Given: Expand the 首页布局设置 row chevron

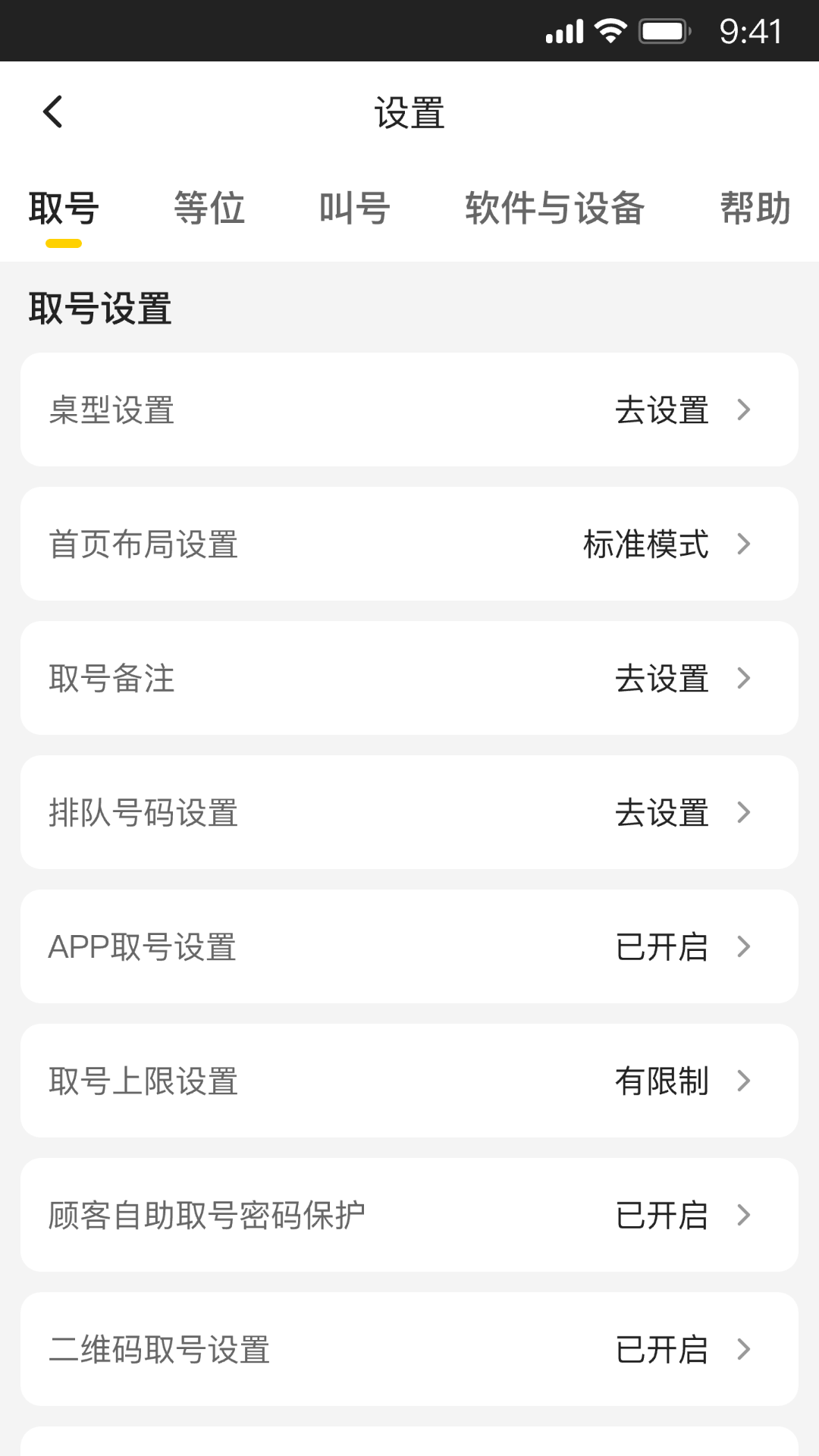Looking at the screenshot, I should pyautogui.click(x=744, y=544).
